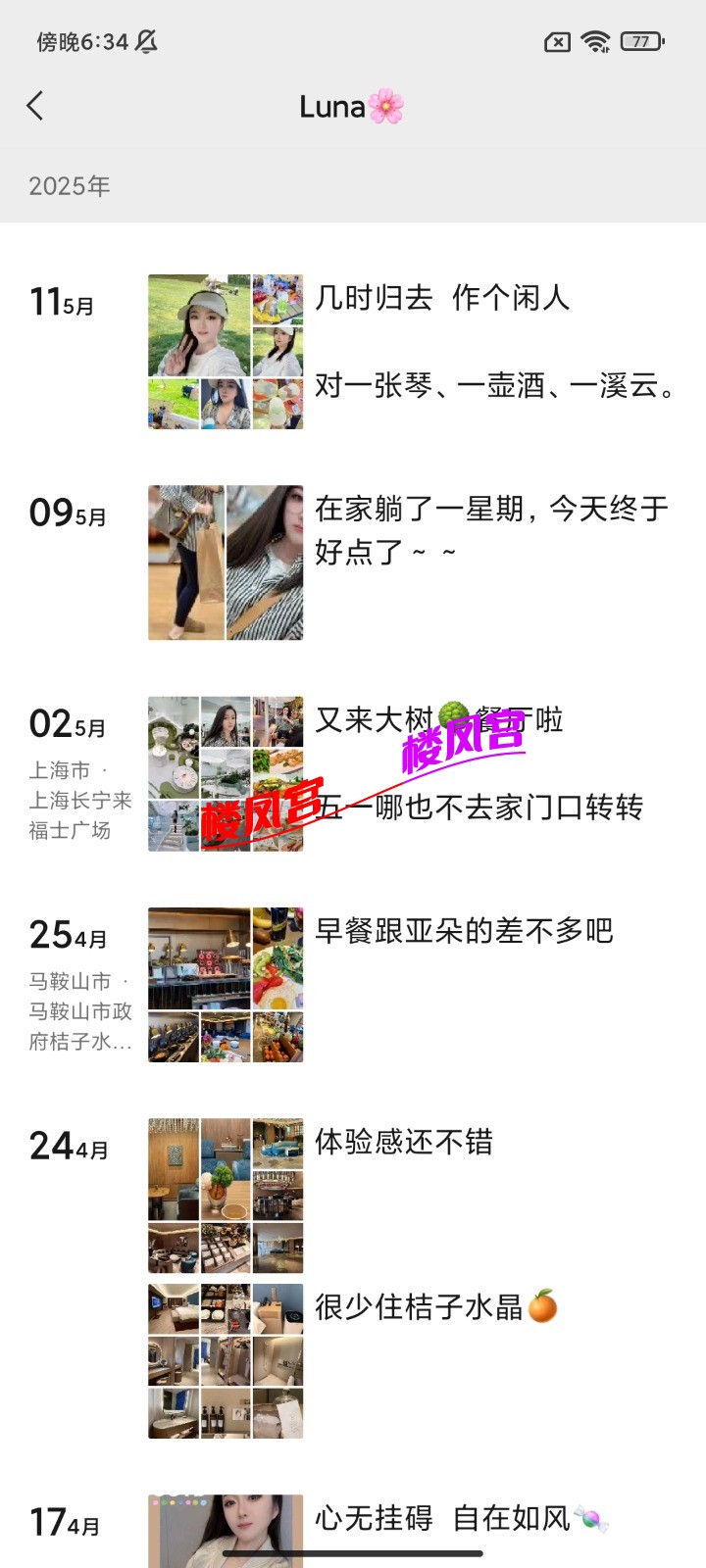Open the photo collage captioned 体验感还不错
This screenshot has height=1568, width=706.
tap(226, 1196)
